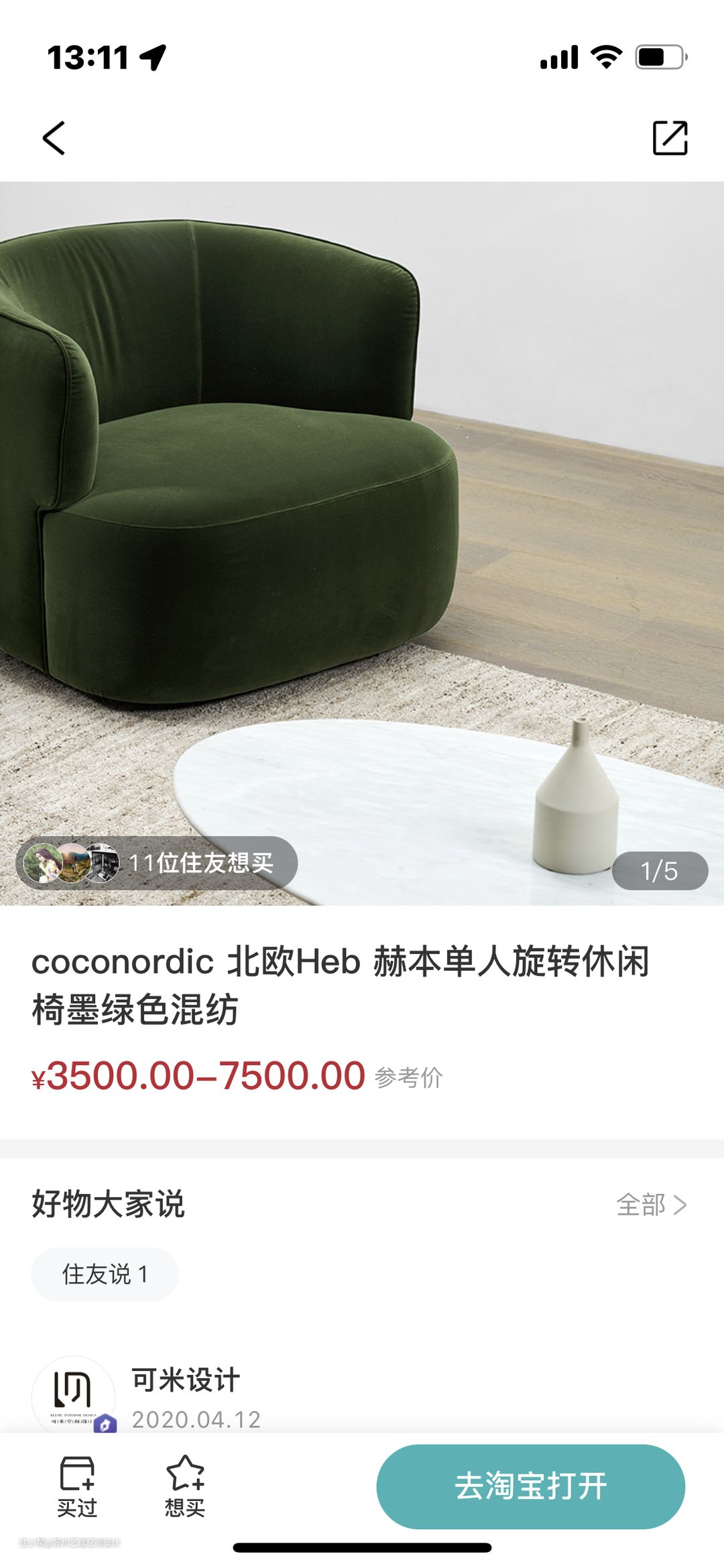Tap 去淘宝打开 to open in Taobao

coord(530,1486)
